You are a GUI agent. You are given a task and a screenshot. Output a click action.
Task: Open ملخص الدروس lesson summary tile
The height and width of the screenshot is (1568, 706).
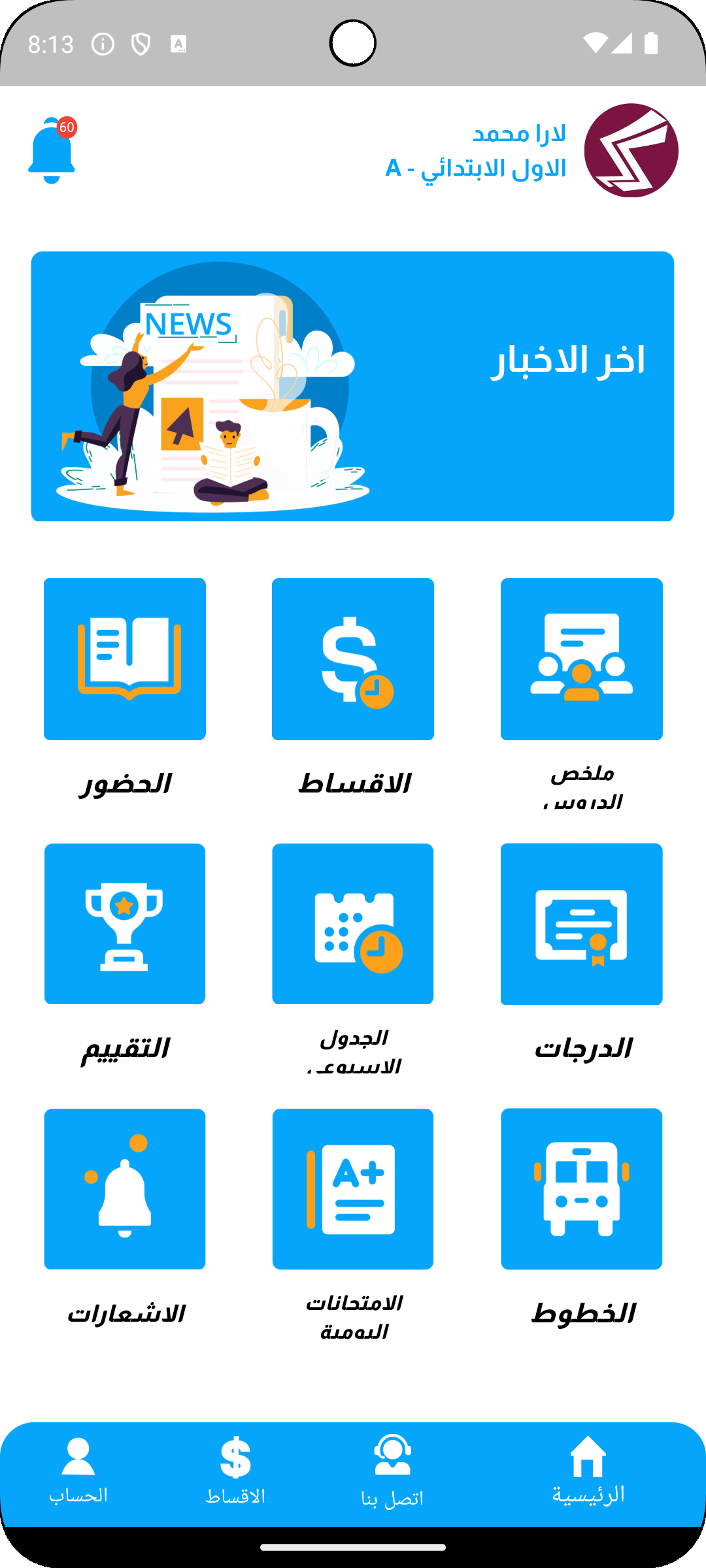[581, 659]
